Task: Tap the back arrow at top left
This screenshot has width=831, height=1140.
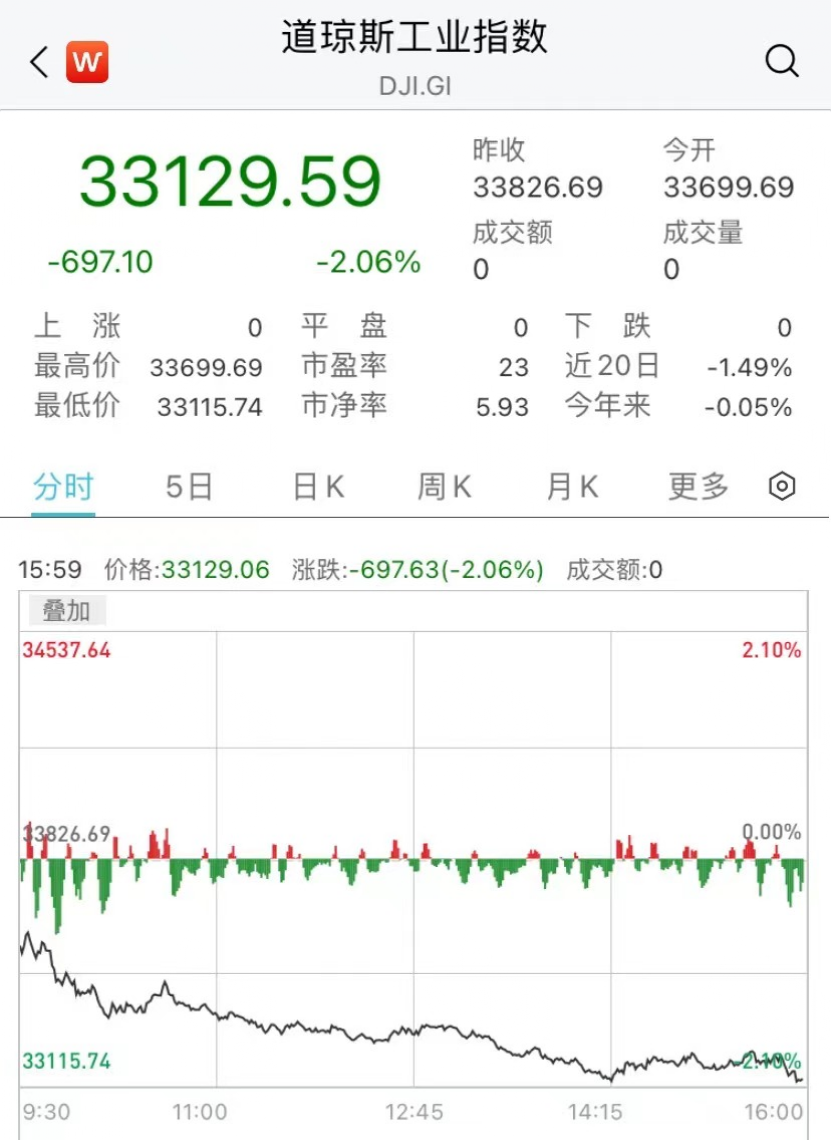Action: [36, 61]
